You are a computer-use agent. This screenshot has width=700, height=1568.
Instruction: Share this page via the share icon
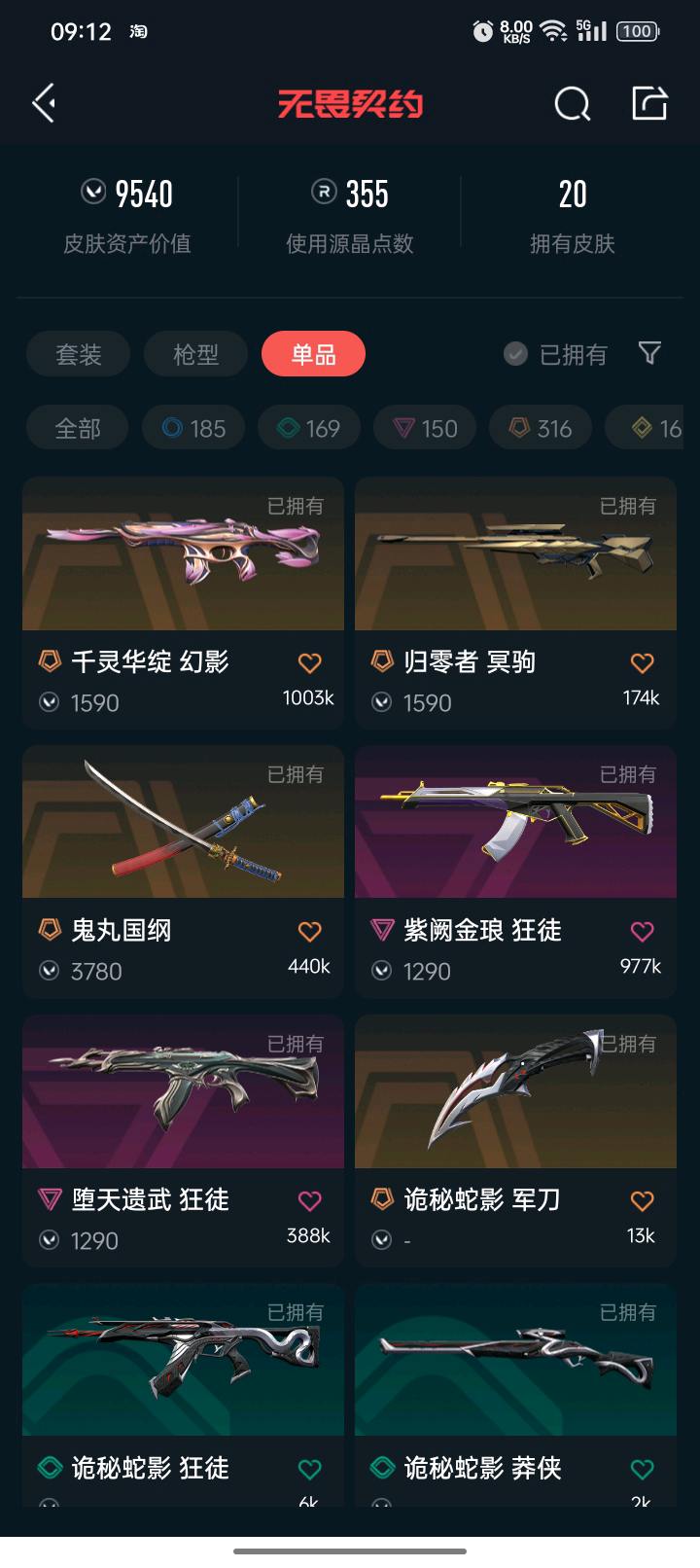pyautogui.click(x=648, y=102)
